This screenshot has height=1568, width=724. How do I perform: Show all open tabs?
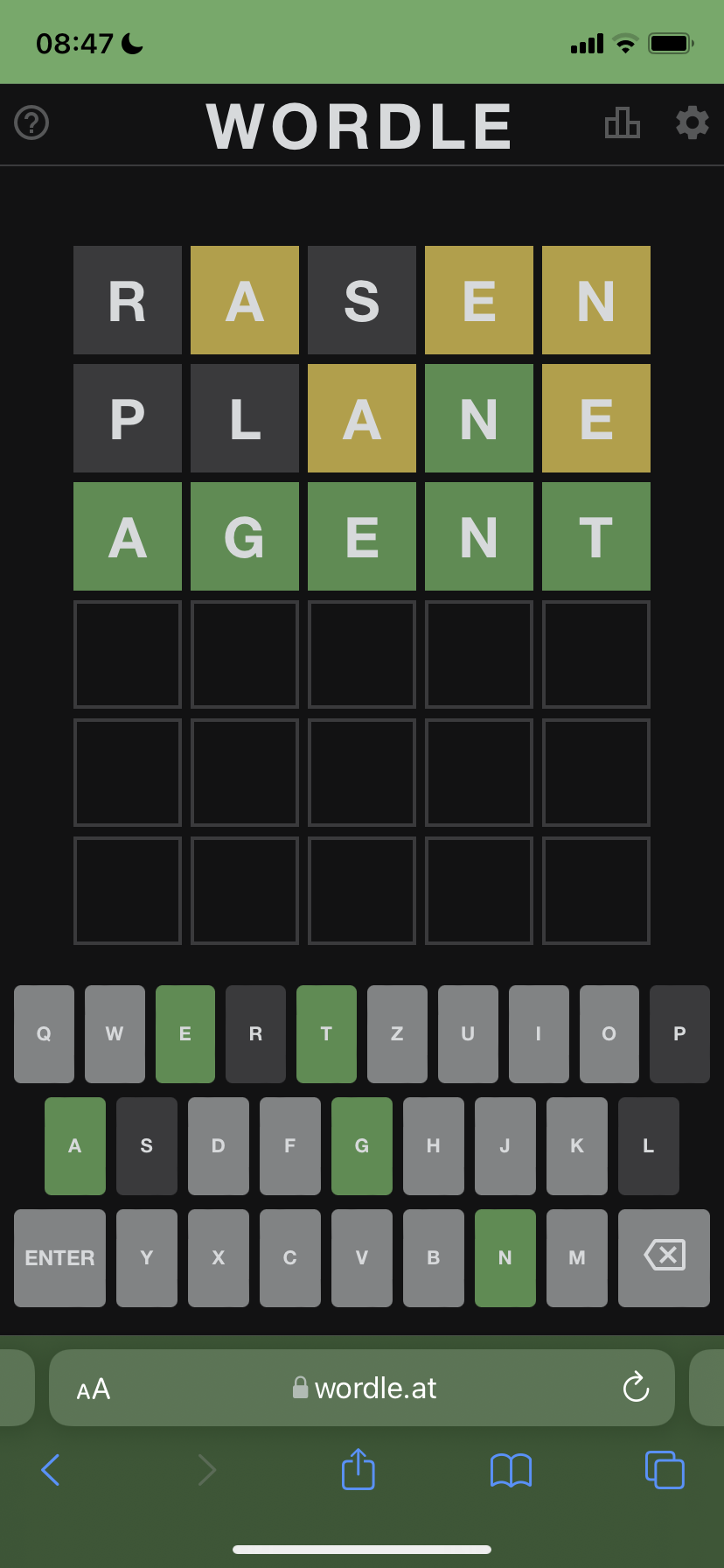coord(665,1470)
